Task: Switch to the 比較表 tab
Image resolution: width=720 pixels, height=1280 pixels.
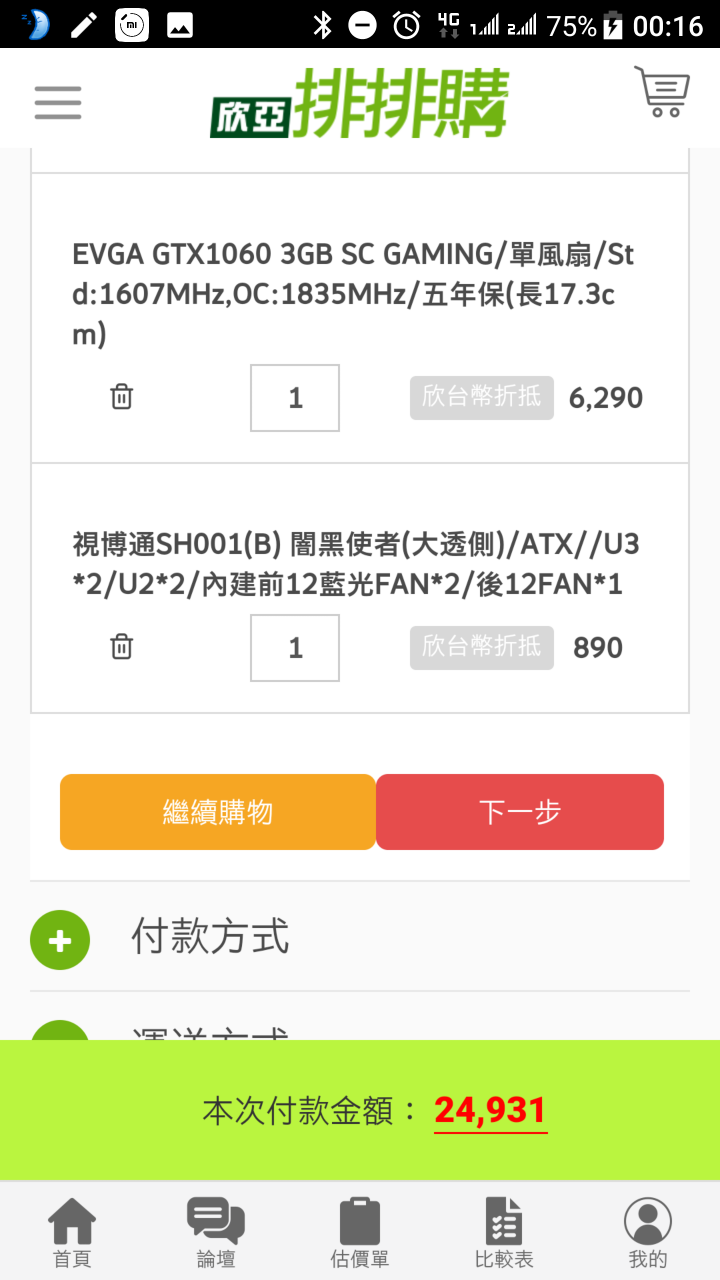Action: [x=504, y=1232]
